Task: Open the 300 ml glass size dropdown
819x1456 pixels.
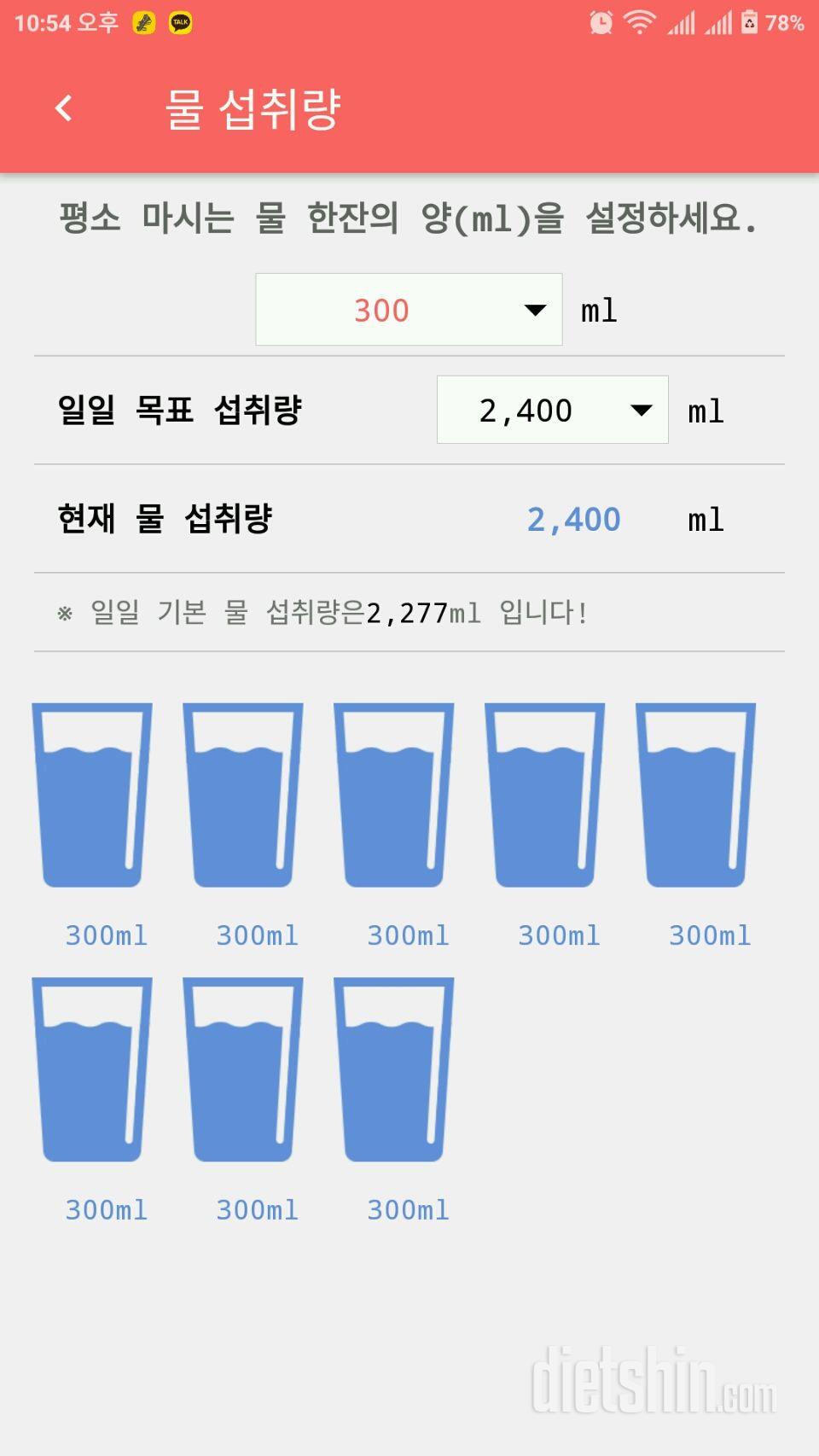Action: [409, 310]
